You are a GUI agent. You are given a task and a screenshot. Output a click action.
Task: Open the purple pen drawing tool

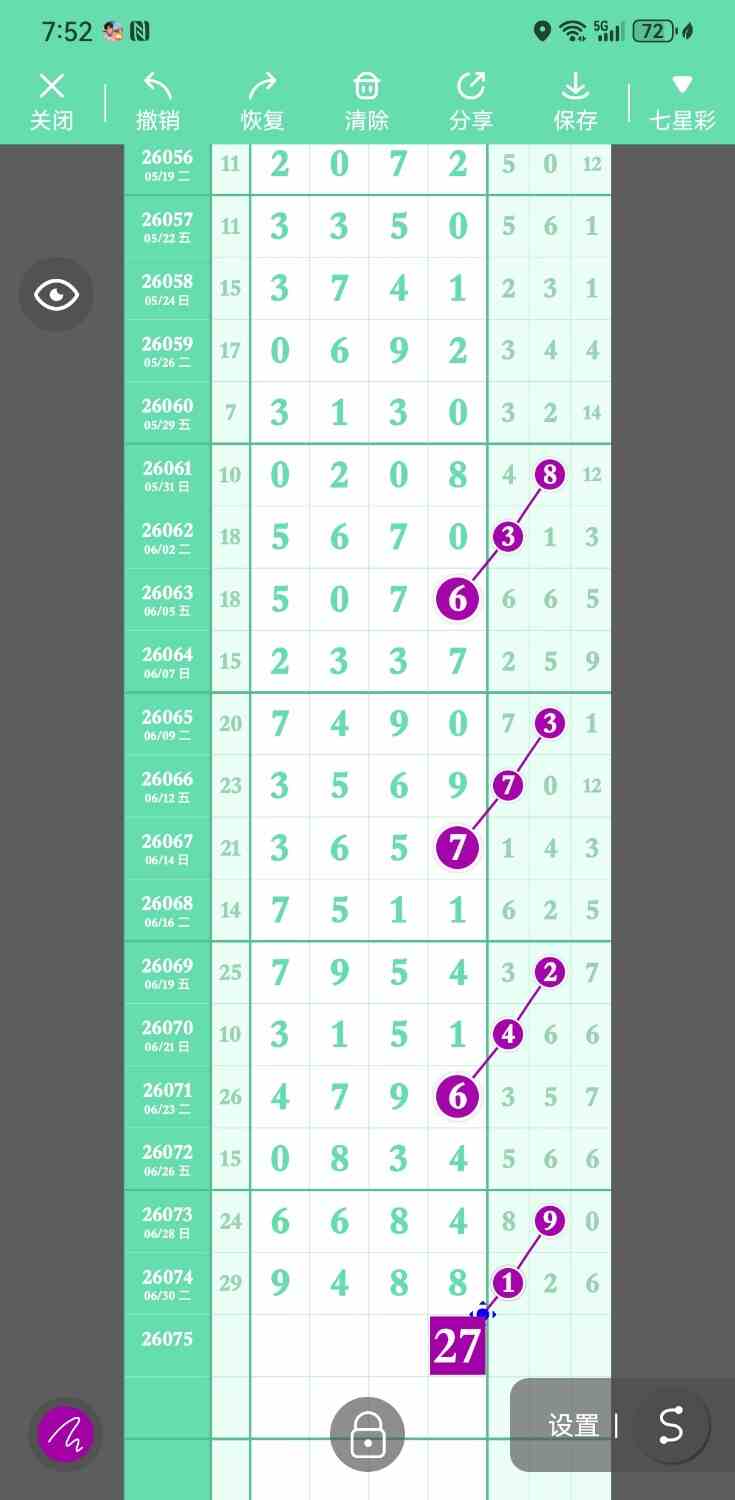(x=66, y=1435)
